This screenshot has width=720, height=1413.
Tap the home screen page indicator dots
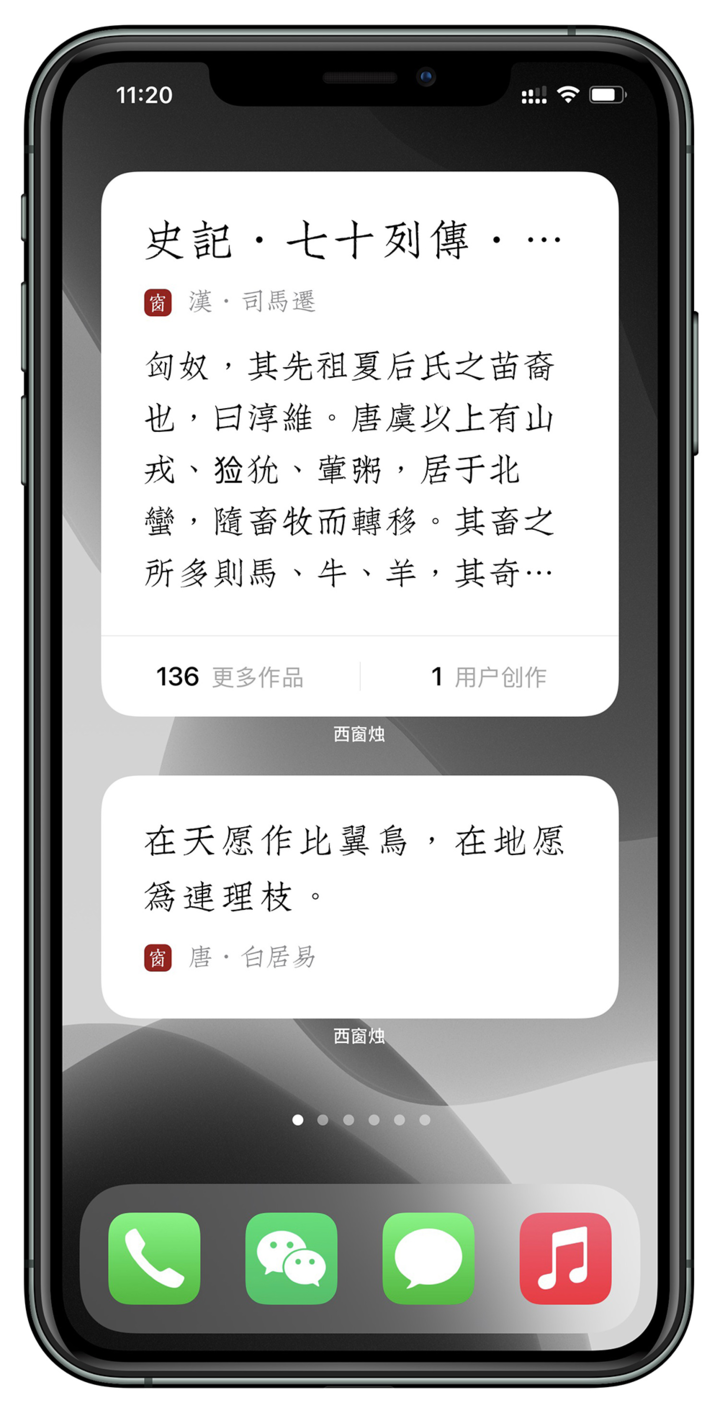[360, 1120]
